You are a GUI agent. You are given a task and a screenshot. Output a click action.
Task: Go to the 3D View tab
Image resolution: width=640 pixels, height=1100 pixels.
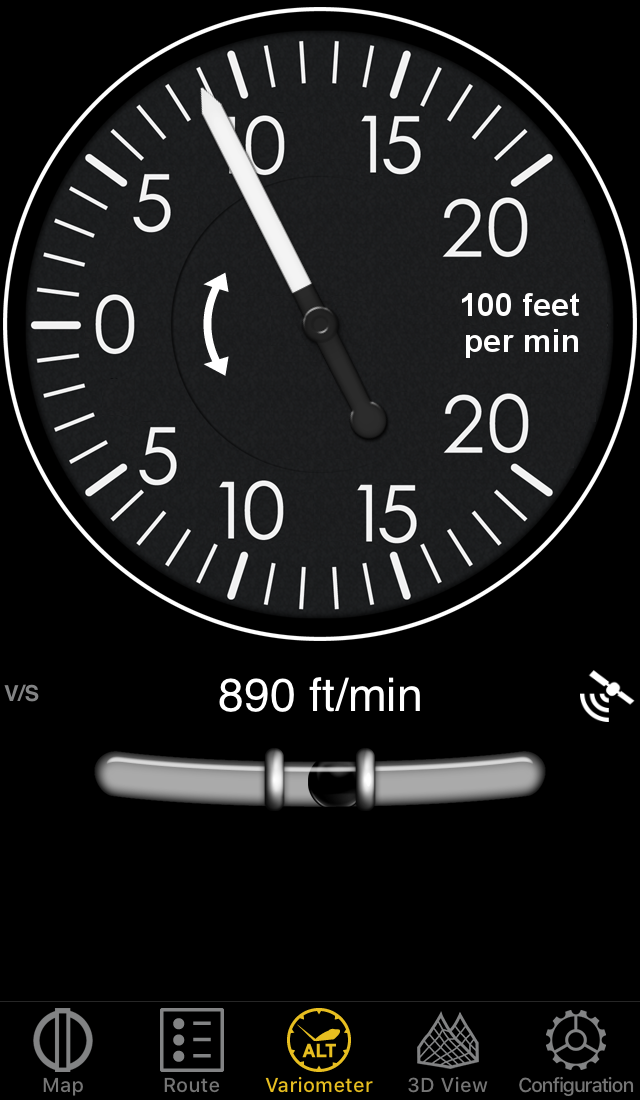[448, 1050]
